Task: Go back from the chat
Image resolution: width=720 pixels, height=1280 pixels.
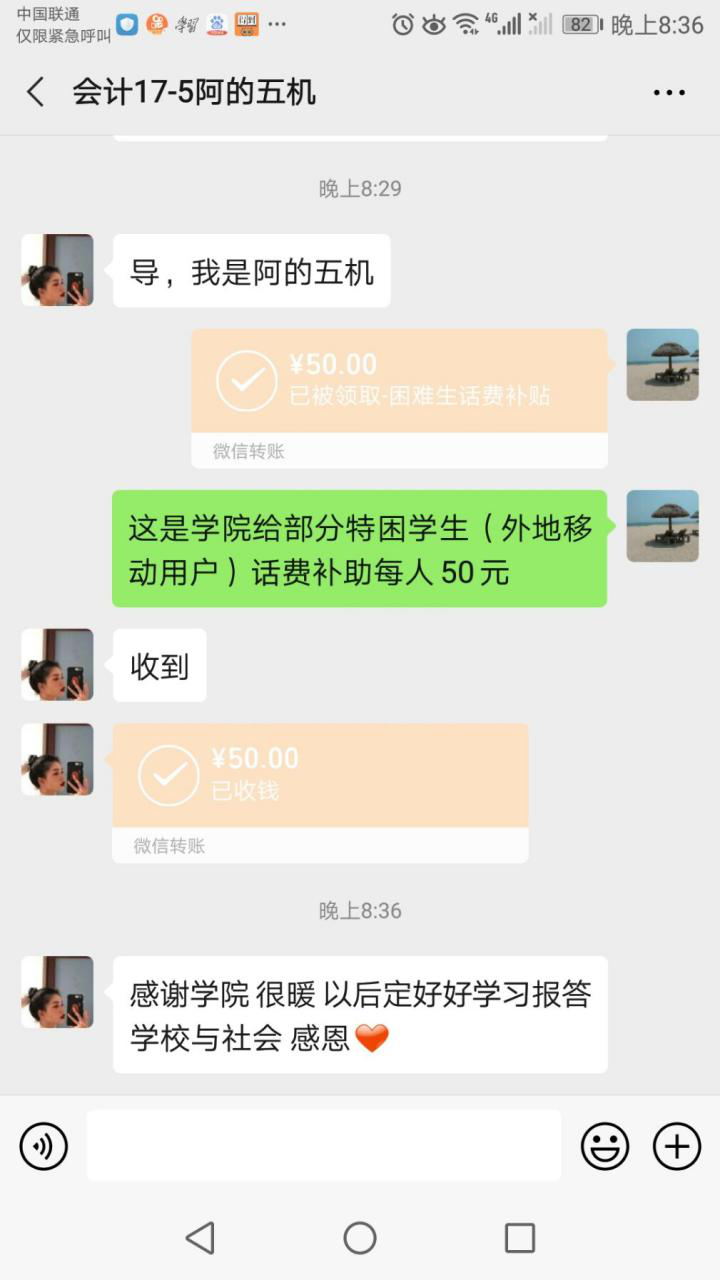Action: (x=35, y=92)
